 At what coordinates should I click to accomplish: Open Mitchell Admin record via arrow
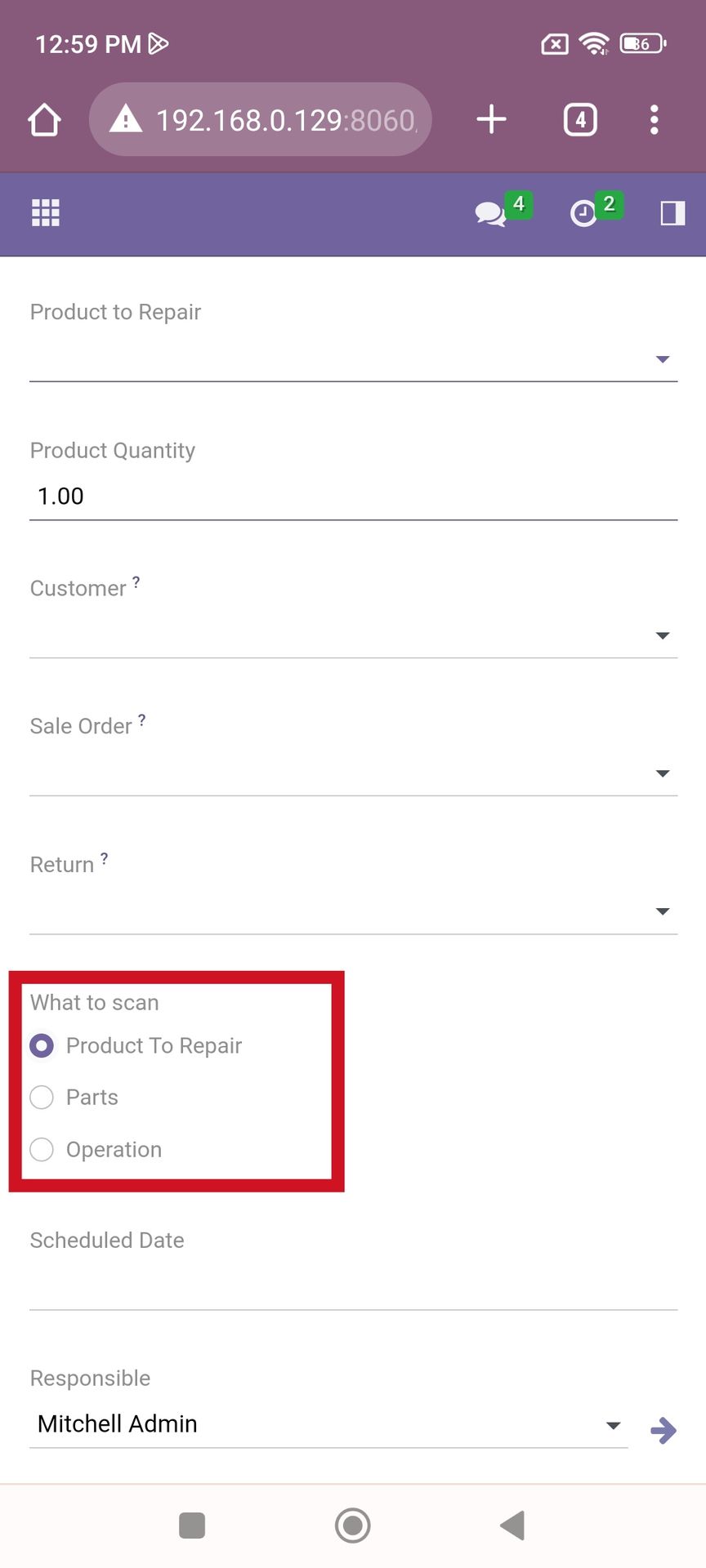[664, 1430]
